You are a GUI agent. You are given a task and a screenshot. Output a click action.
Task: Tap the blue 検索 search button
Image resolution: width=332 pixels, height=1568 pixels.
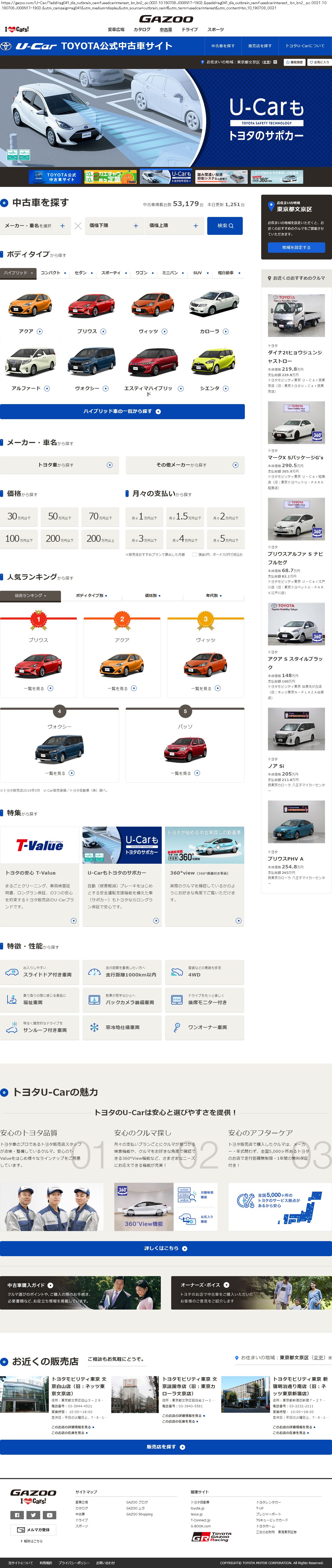point(225,226)
